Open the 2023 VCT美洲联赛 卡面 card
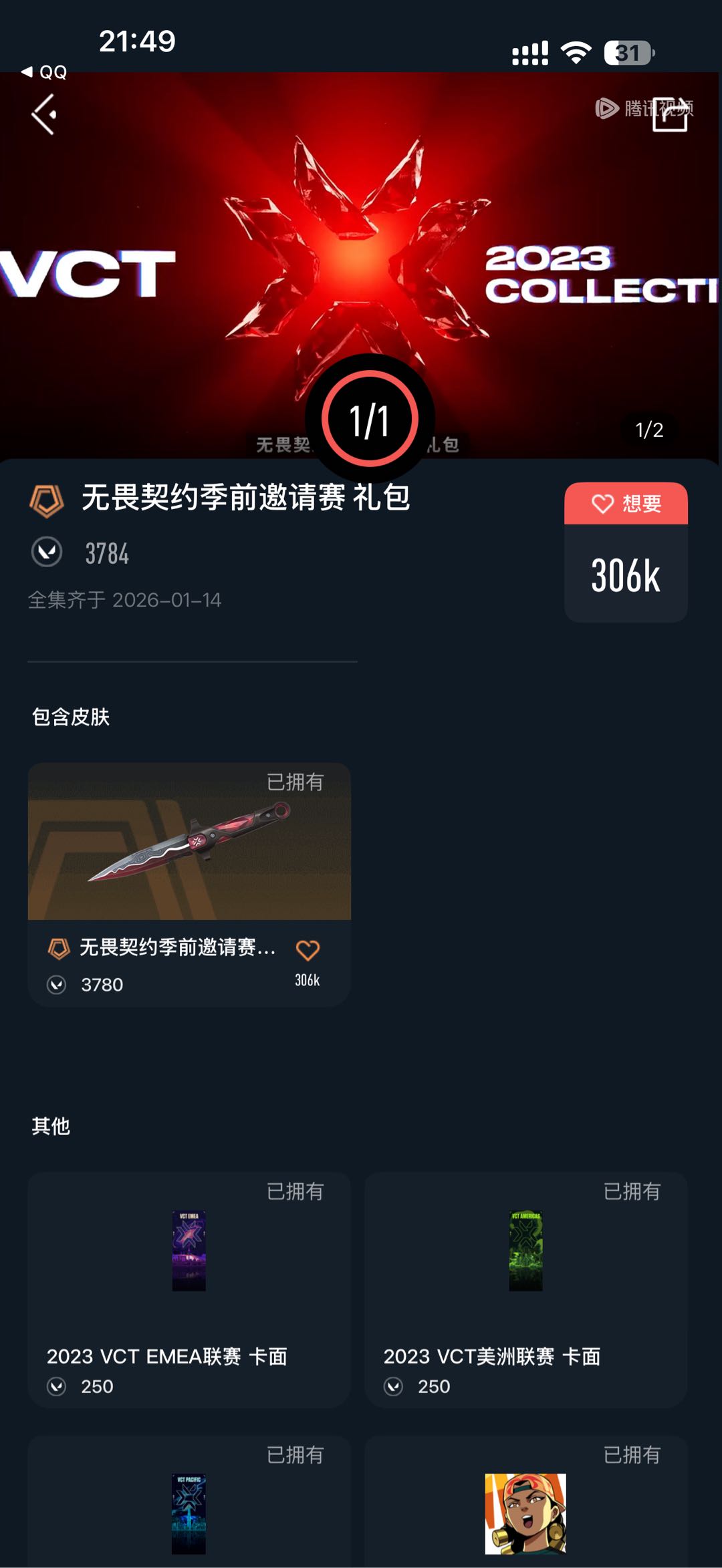The height and width of the screenshot is (1568, 722). [x=526, y=1289]
